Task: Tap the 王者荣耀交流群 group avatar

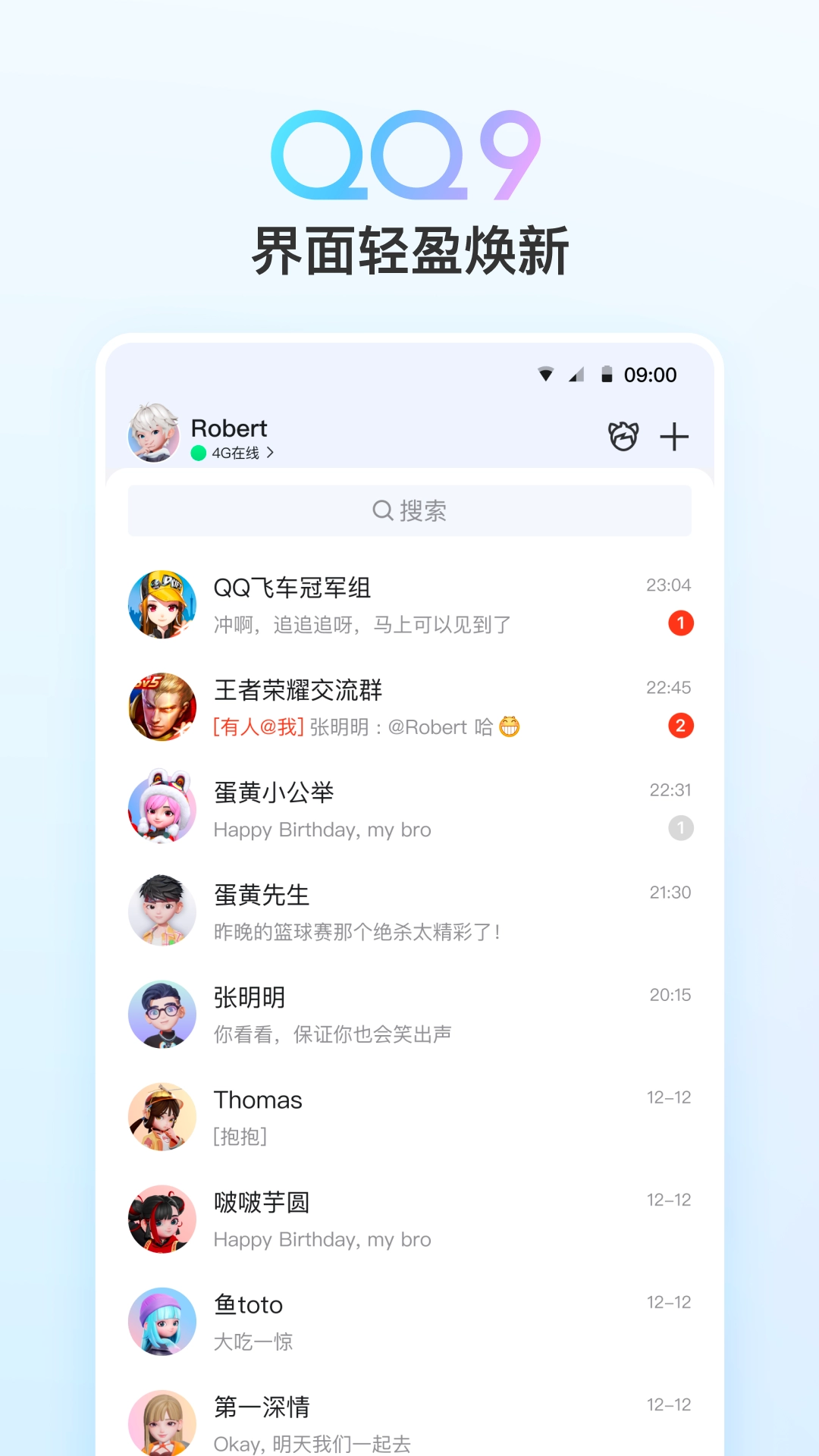Action: coord(162,706)
